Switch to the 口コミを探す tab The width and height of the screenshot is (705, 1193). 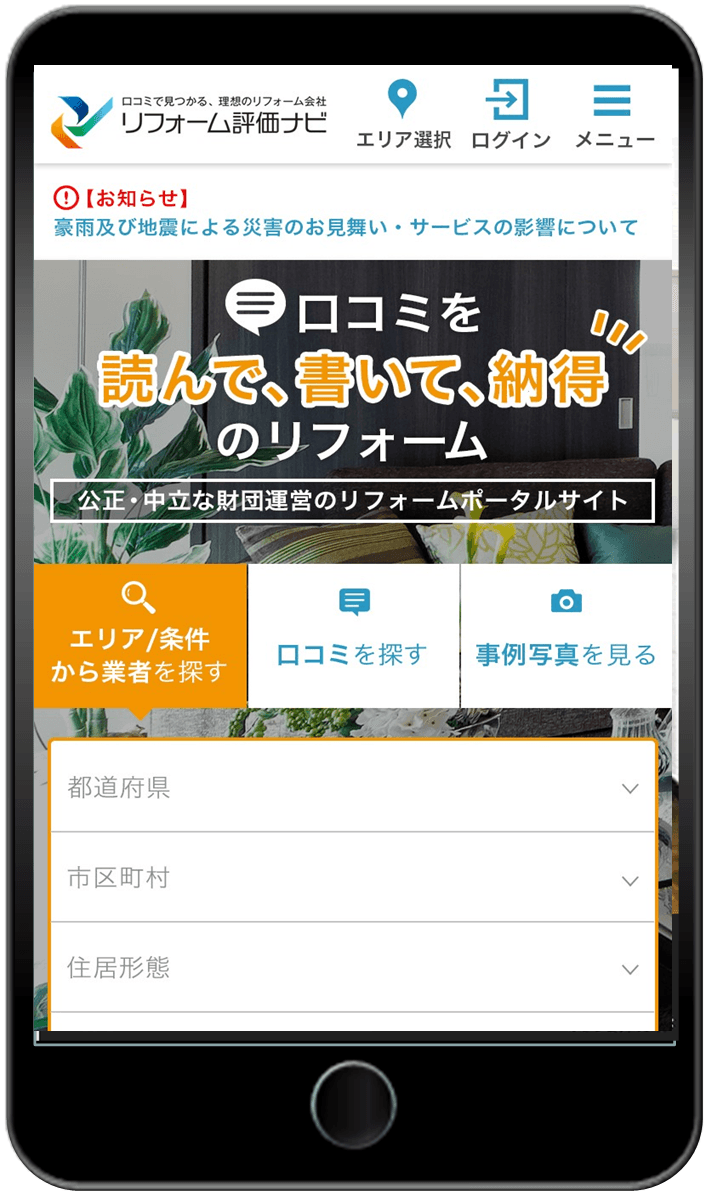click(353, 635)
